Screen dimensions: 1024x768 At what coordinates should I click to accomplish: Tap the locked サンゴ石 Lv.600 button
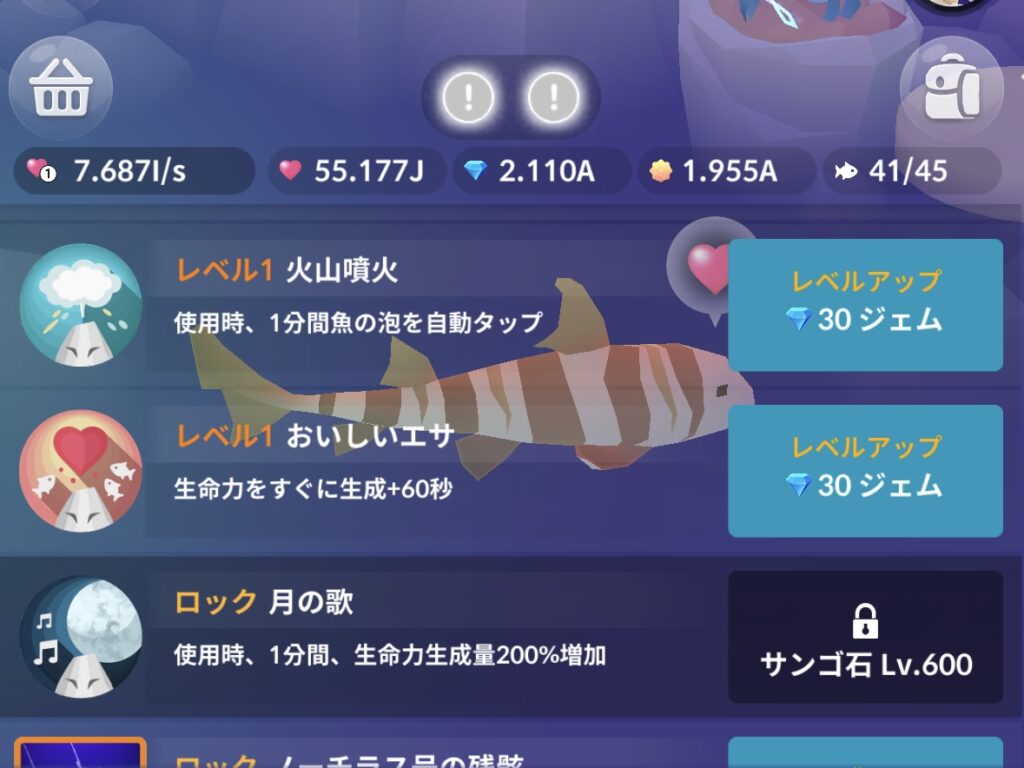865,637
